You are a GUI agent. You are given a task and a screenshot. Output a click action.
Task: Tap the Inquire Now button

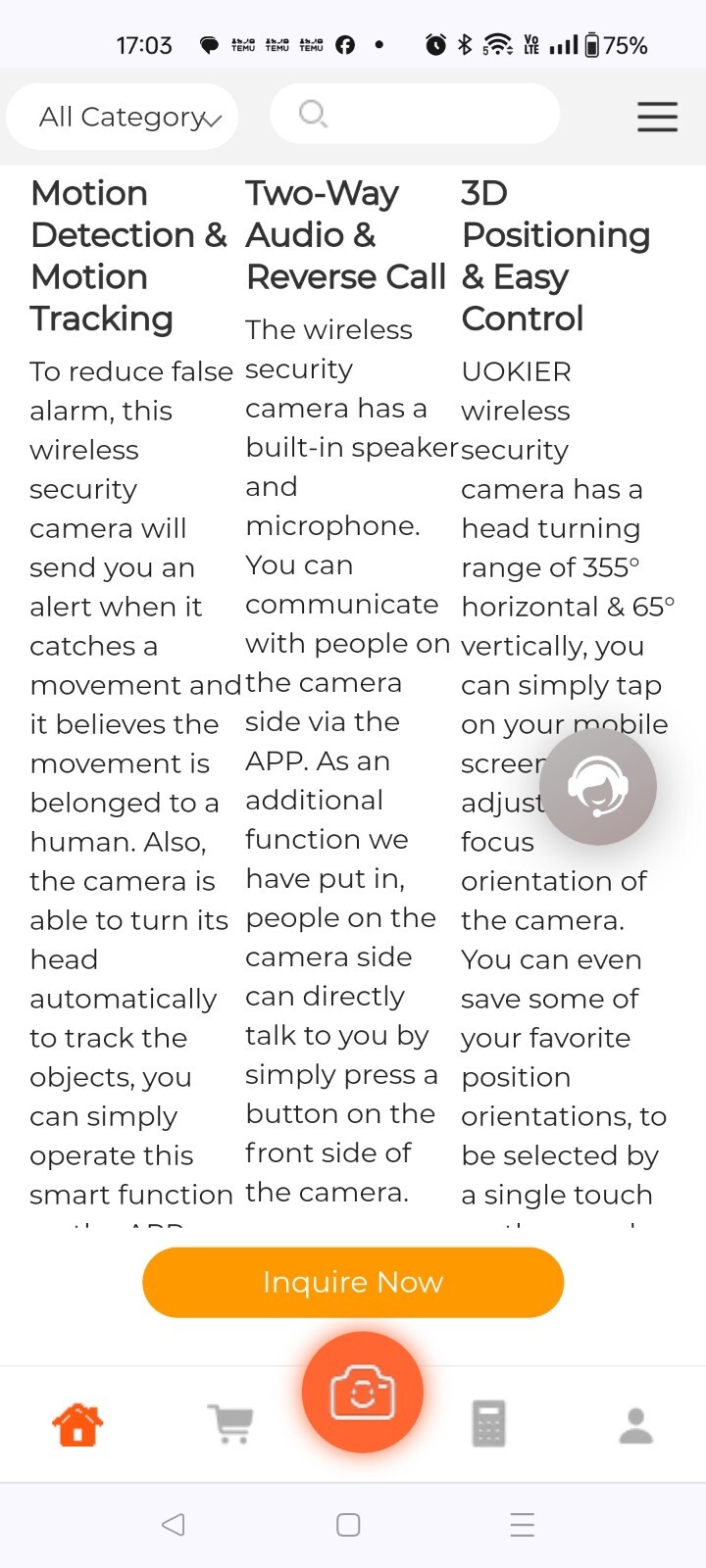tap(353, 1282)
